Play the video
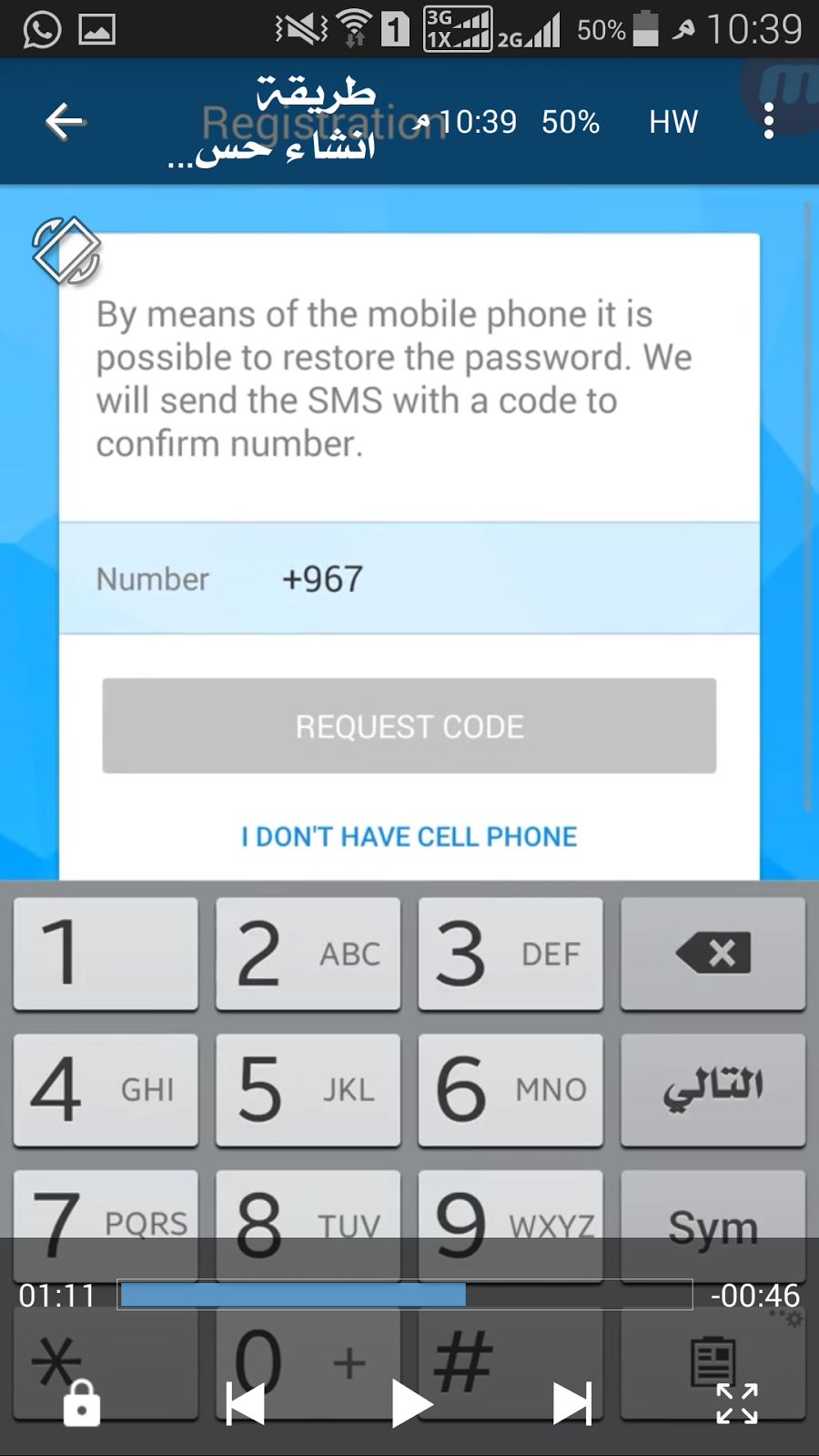This screenshot has height=1456, width=819. click(410, 1404)
